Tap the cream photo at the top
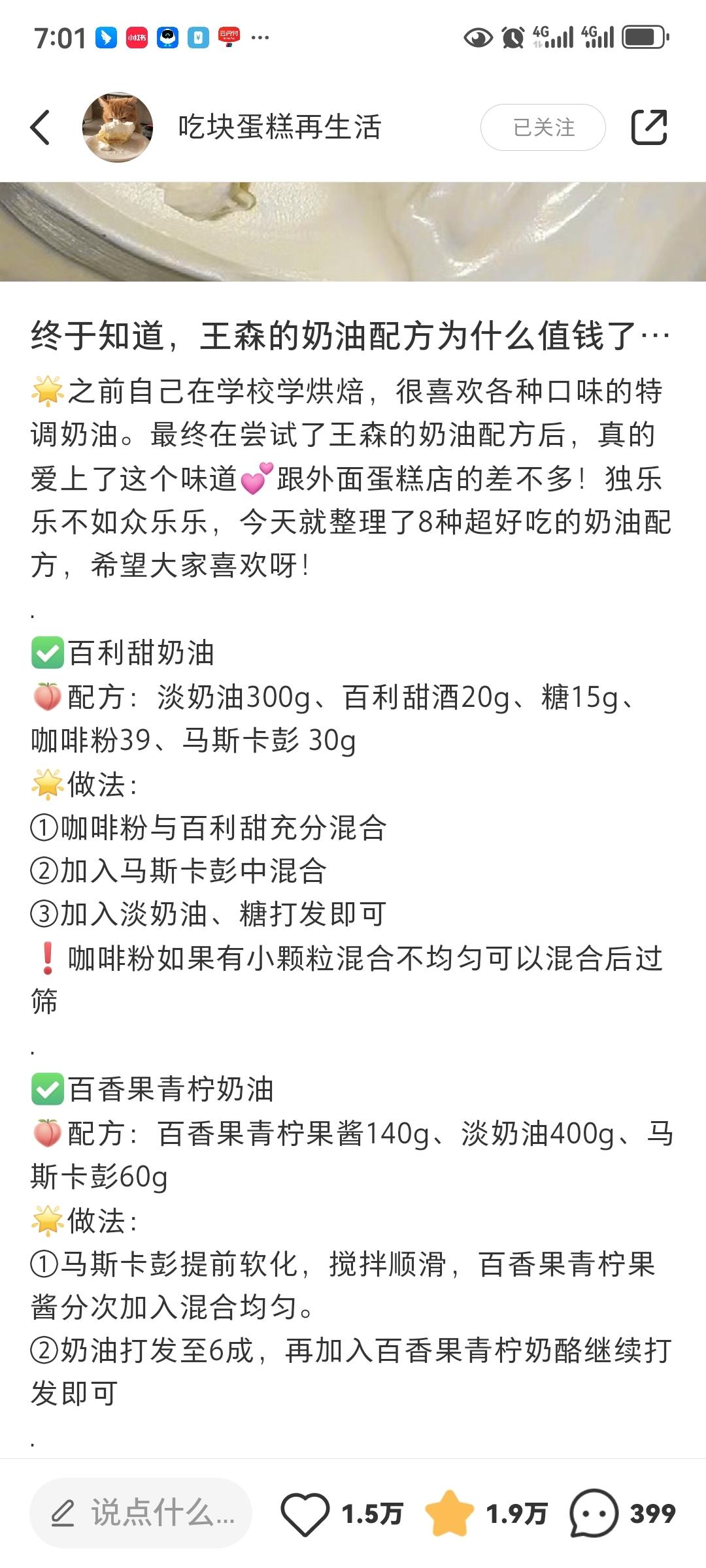This screenshot has width=706, height=1568. tap(353, 229)
